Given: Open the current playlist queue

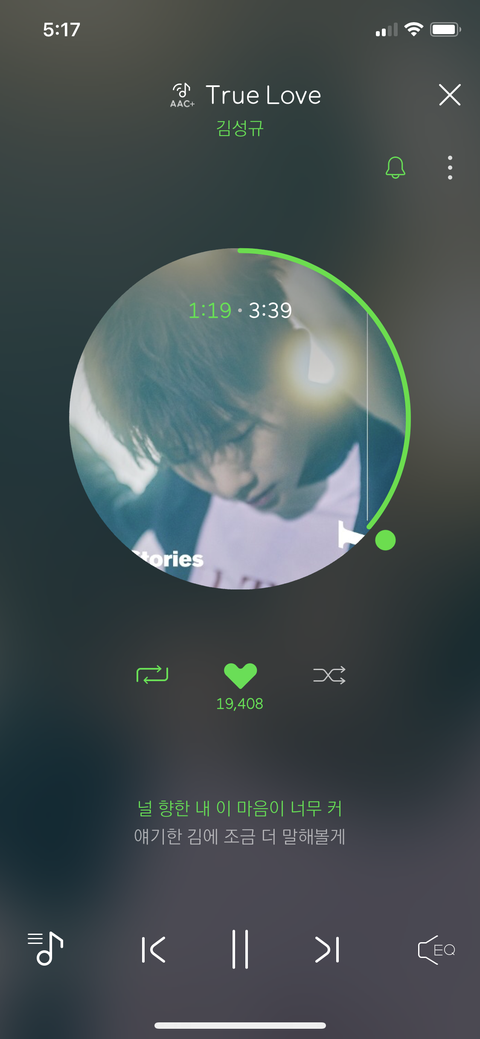Looking at the screenshot, I should [45, 948].
